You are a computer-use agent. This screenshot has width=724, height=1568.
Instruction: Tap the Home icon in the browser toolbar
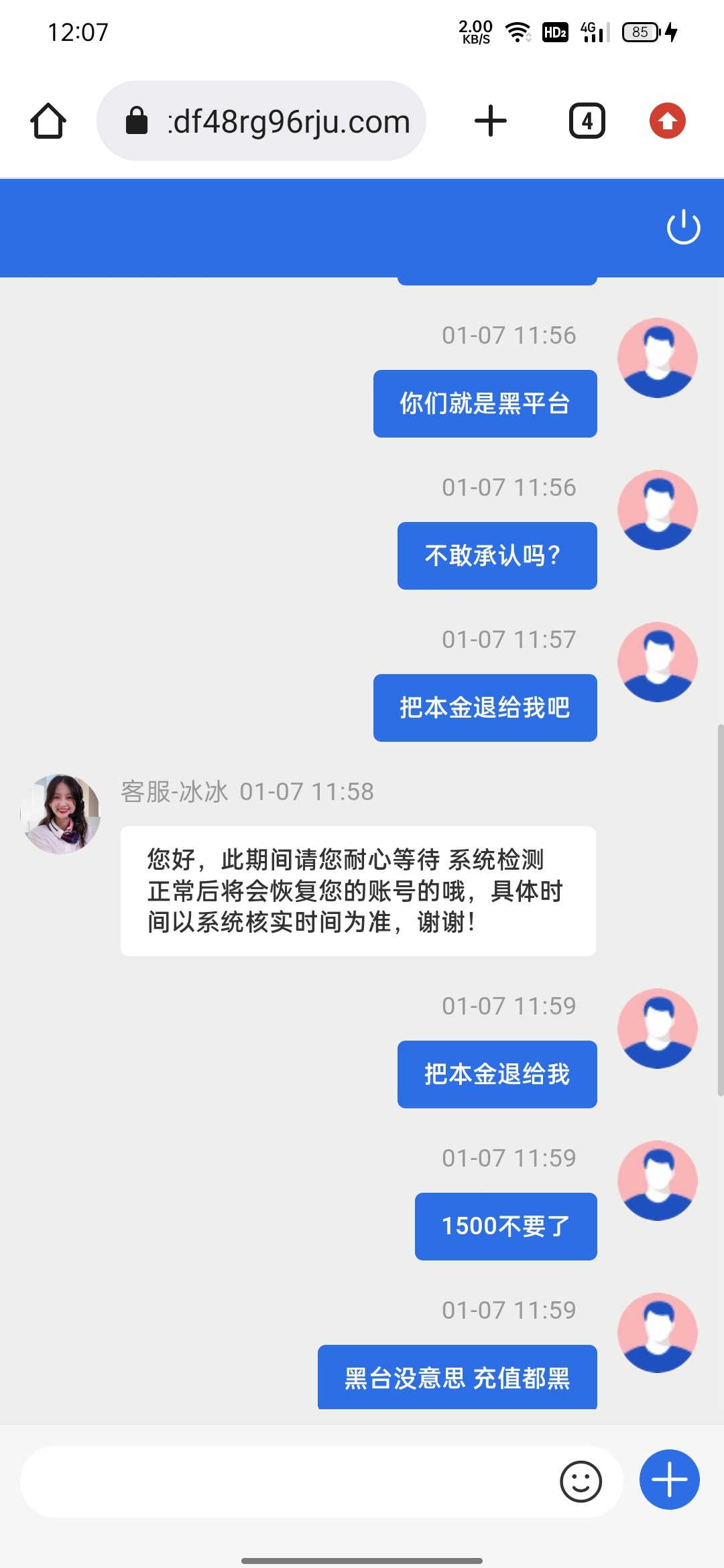[48, 121]
